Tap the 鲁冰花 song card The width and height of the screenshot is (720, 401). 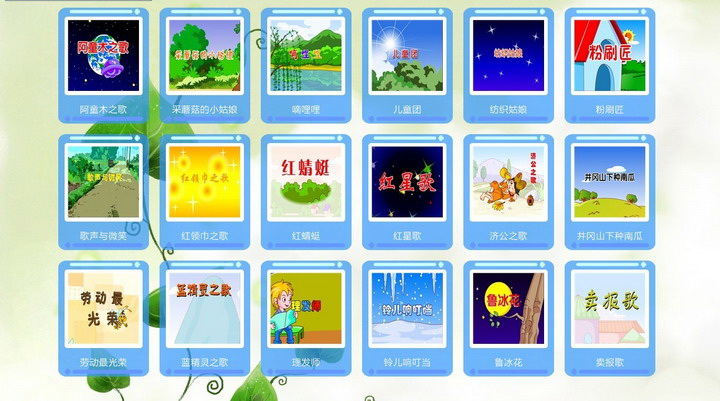click(x=508, y=307)
